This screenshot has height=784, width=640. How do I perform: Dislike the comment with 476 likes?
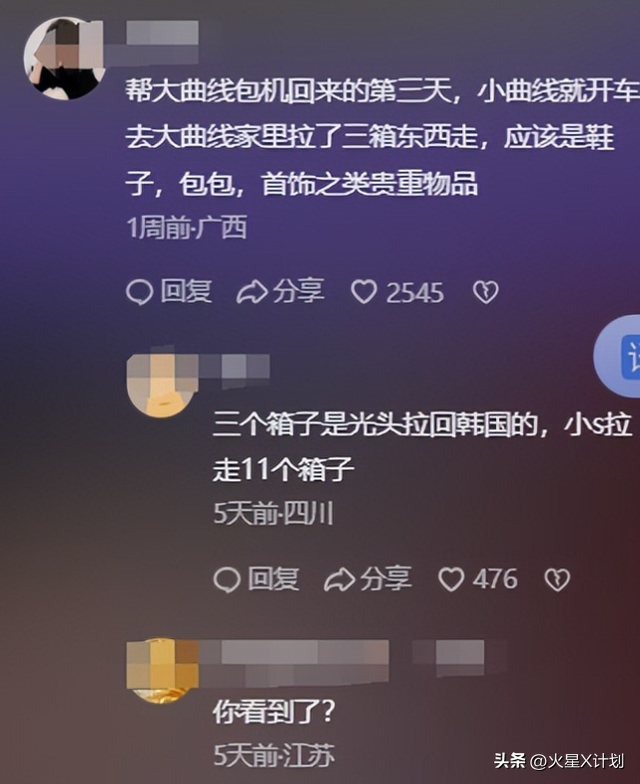pyautogui.click(x=556, y=578)
